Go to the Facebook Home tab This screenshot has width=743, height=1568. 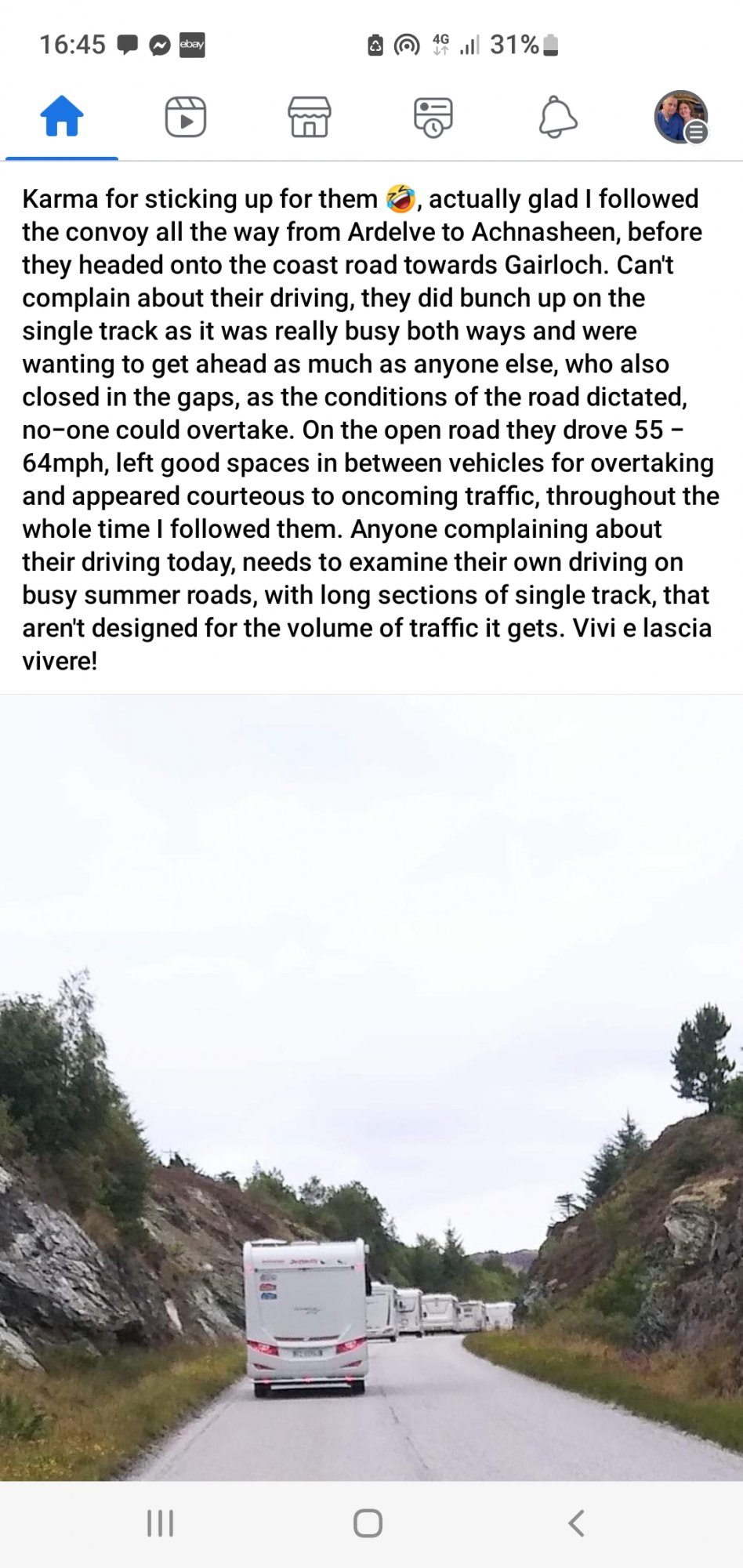point(62,118)
